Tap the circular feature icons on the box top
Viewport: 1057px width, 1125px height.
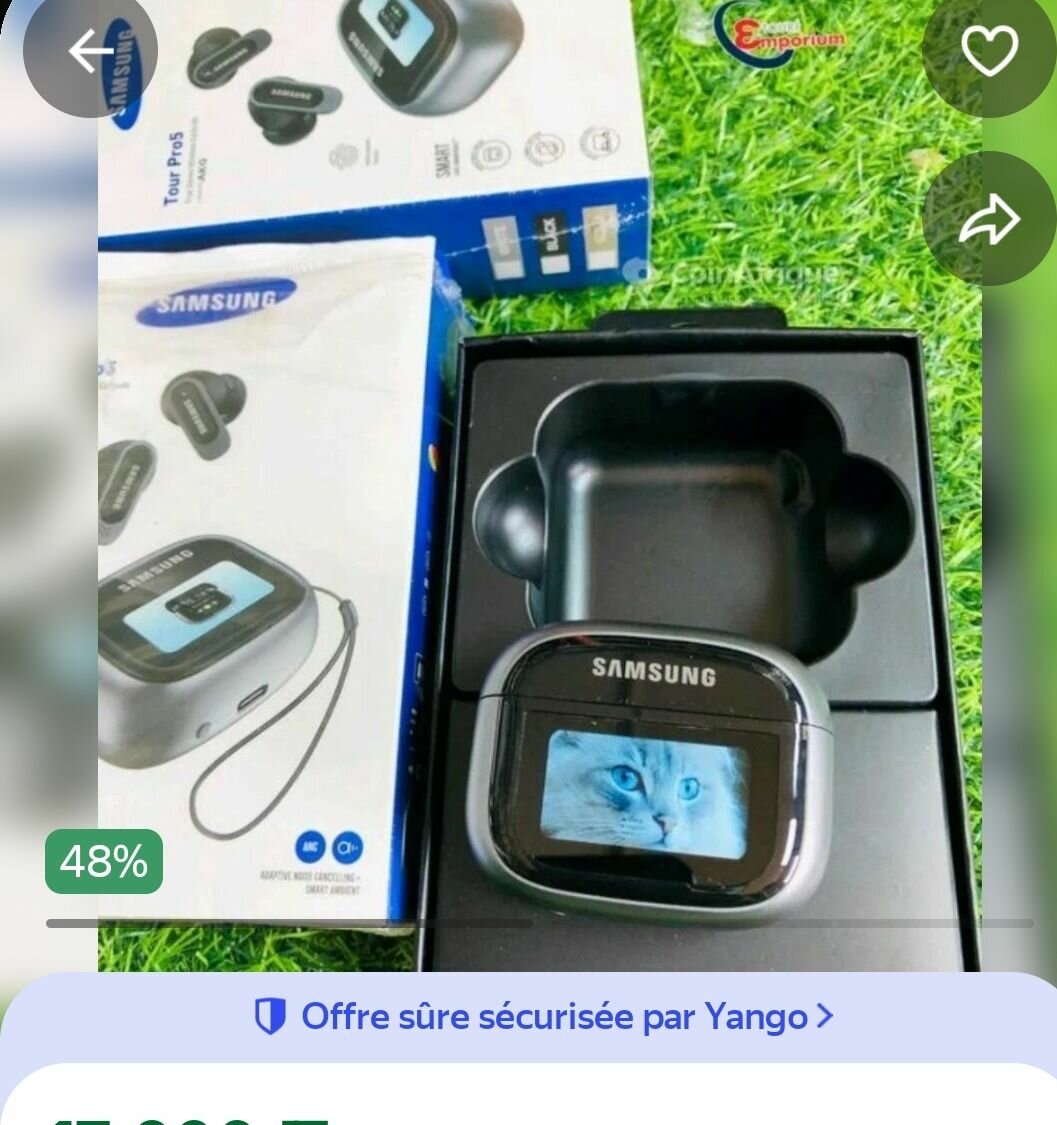(543, 147)
